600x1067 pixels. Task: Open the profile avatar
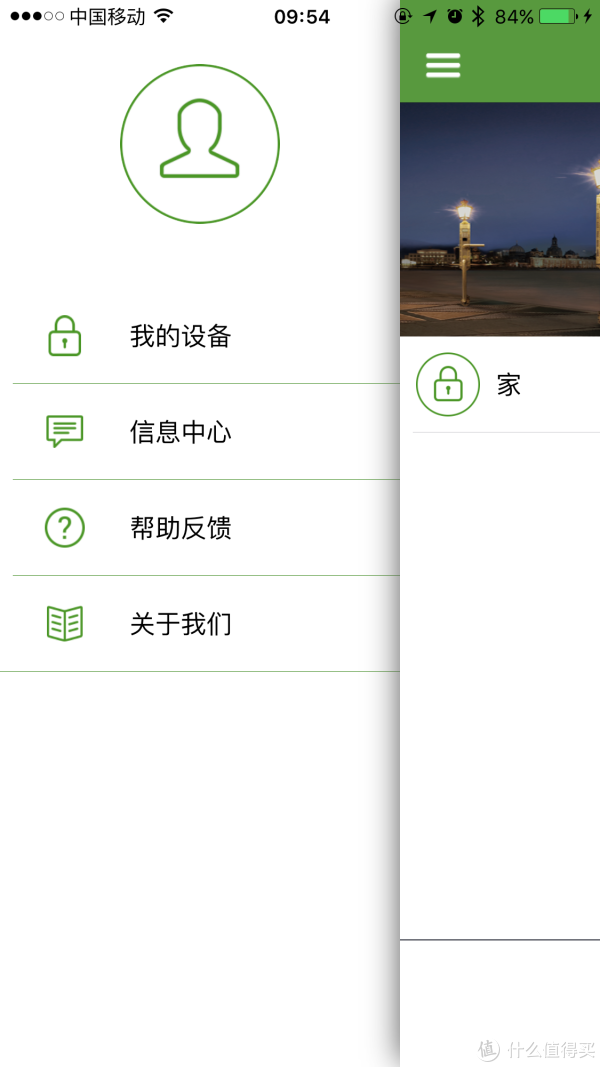[x=200, y=144]
